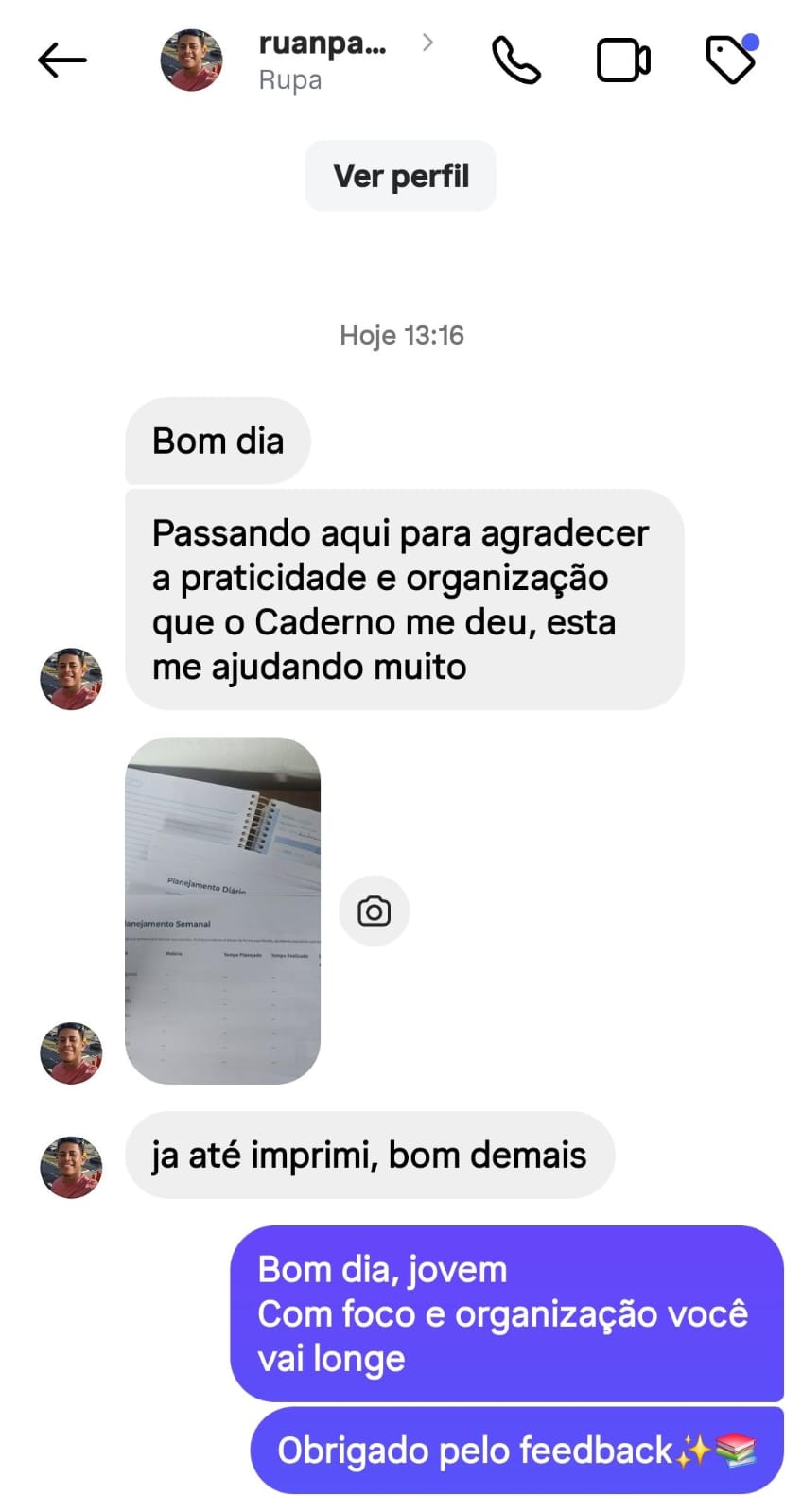Open the shared notebook planner photo
The width and height of the screenshot is (802, 1512).
point(223,910)
